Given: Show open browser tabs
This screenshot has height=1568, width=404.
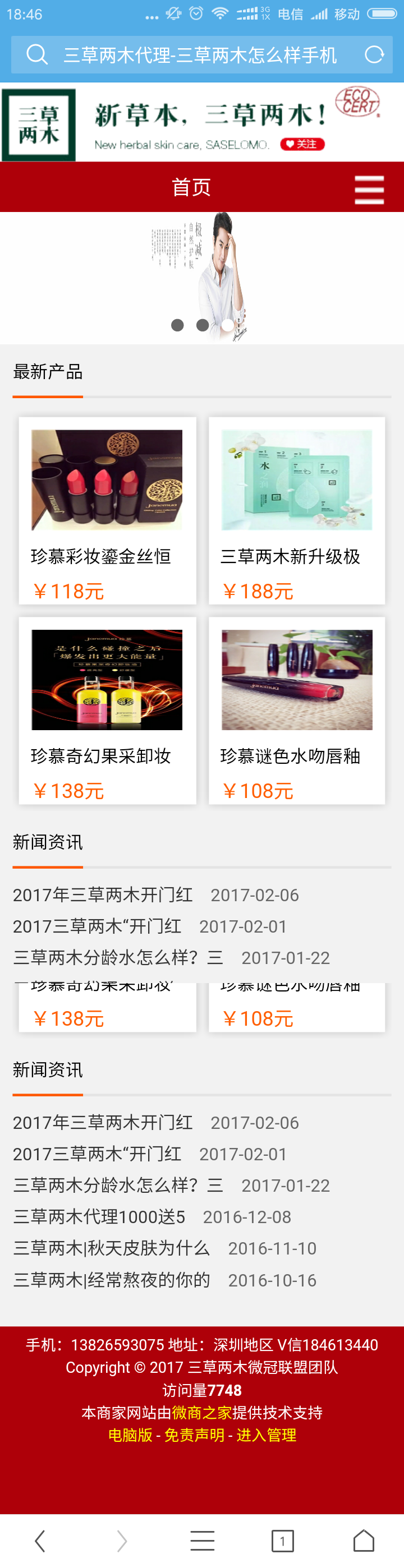Looking at the screenshot, I should click(282, 1541).
